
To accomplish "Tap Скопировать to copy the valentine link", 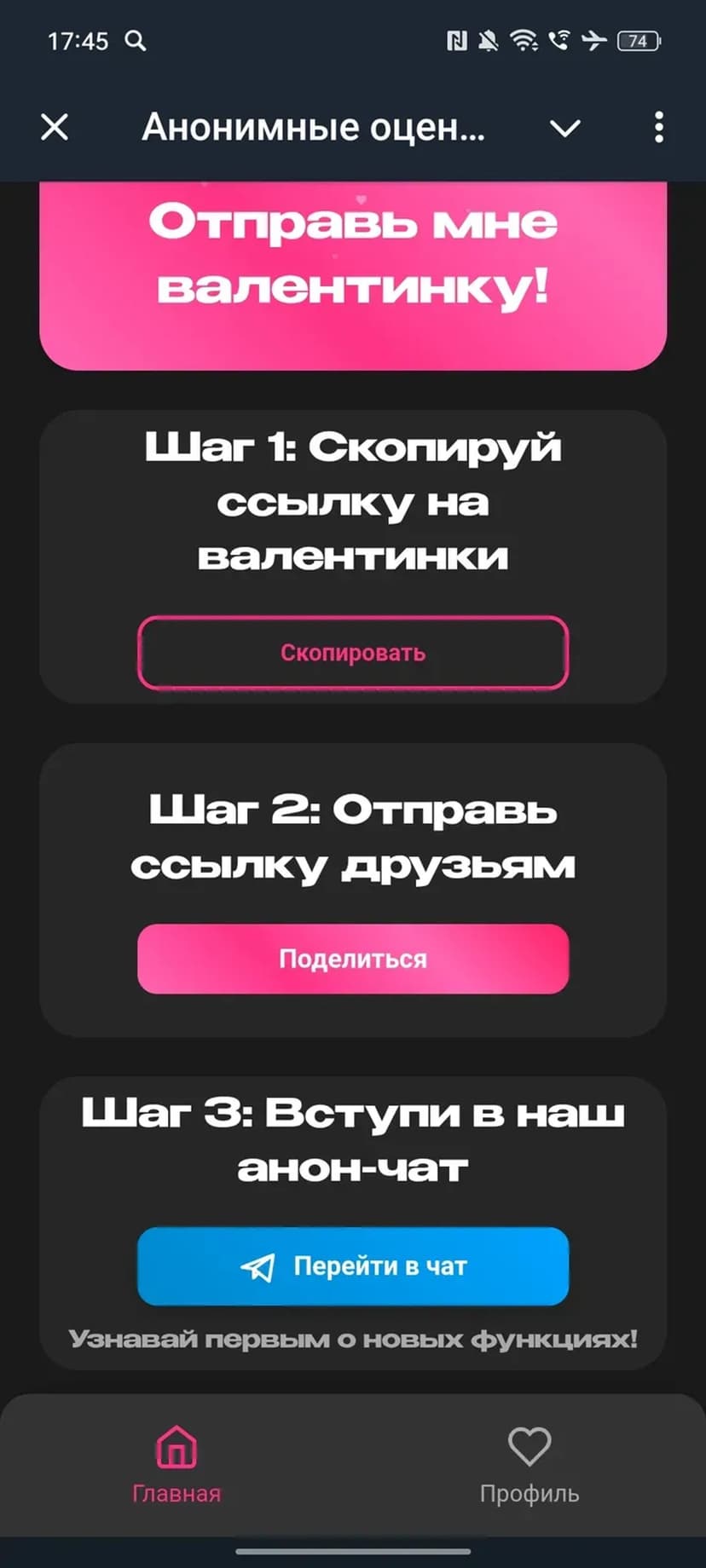I will [x=353, y=653].
